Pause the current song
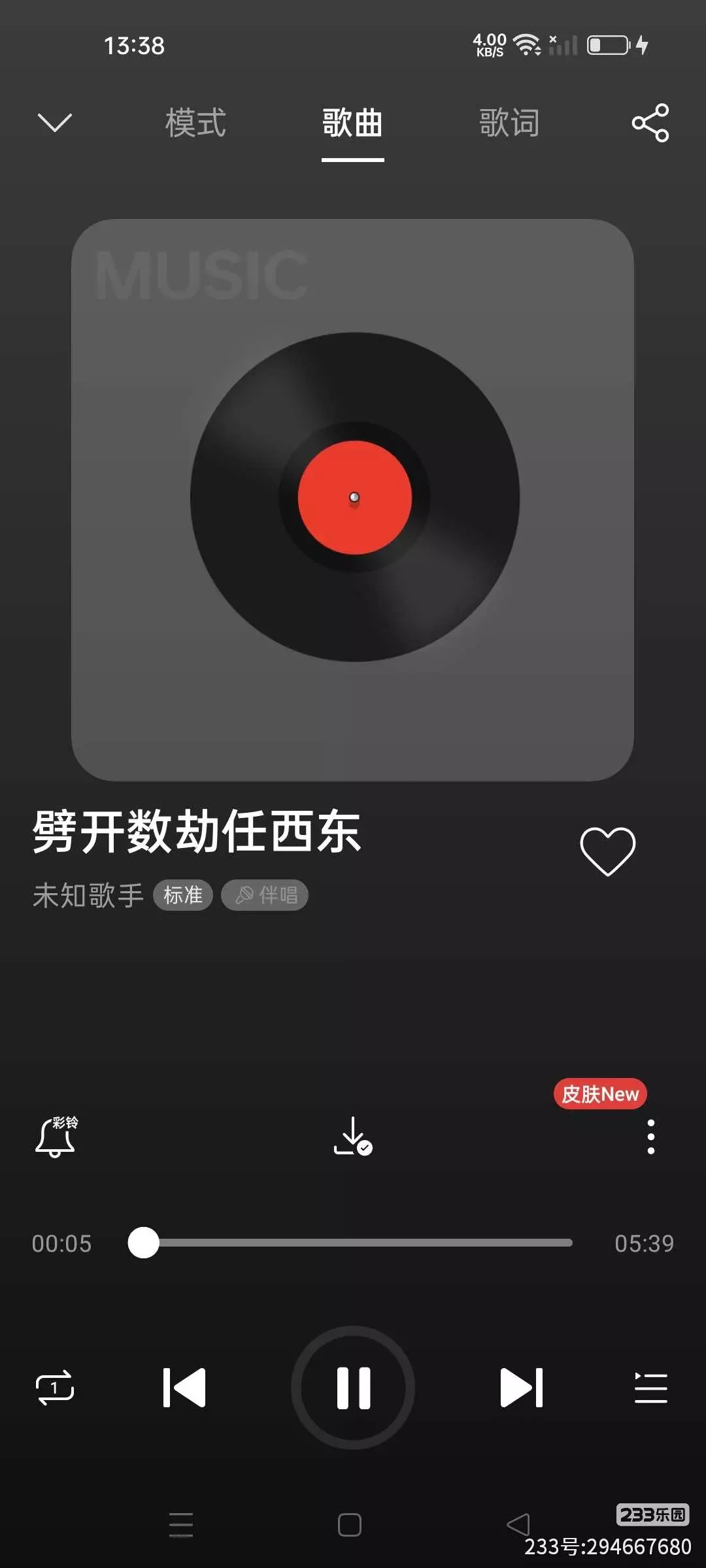The height and width of the screenshot is (1568, 706). tap(353, 1388)
